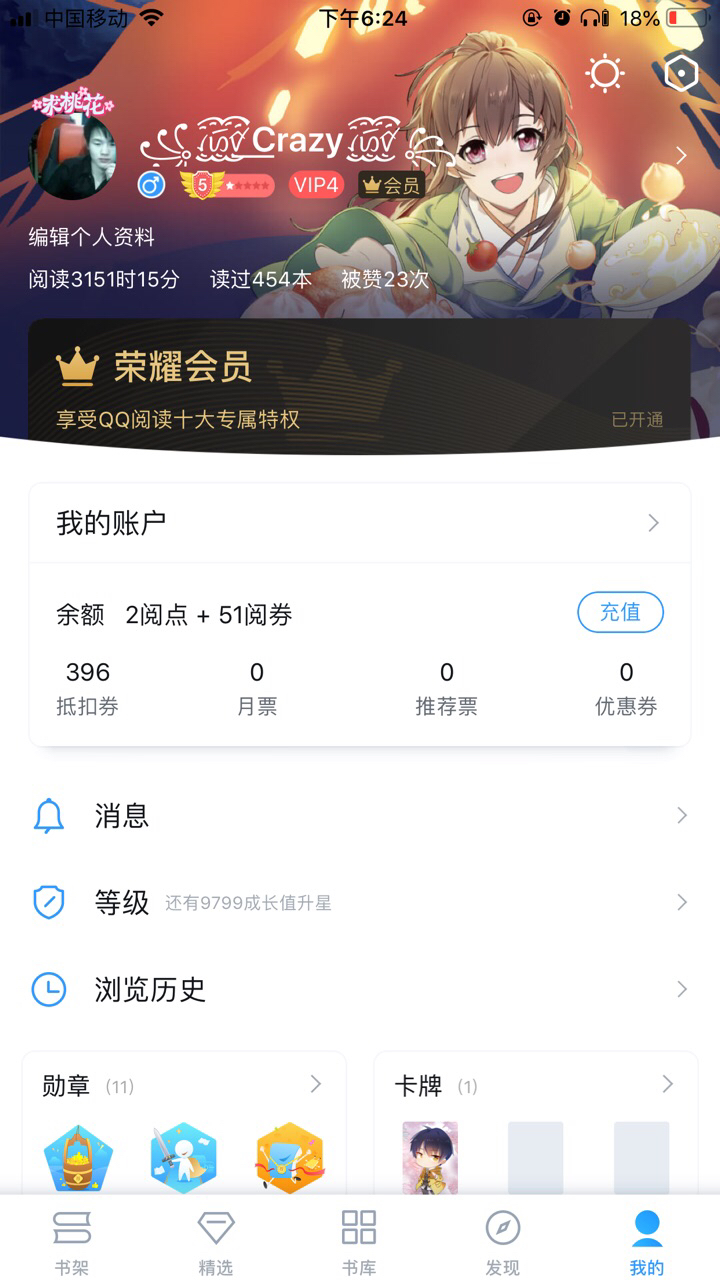The image size is (720, 1280).
Task: Switch to the 书库 library tab
Action: pyautogui.click(x=359, y=1241)
